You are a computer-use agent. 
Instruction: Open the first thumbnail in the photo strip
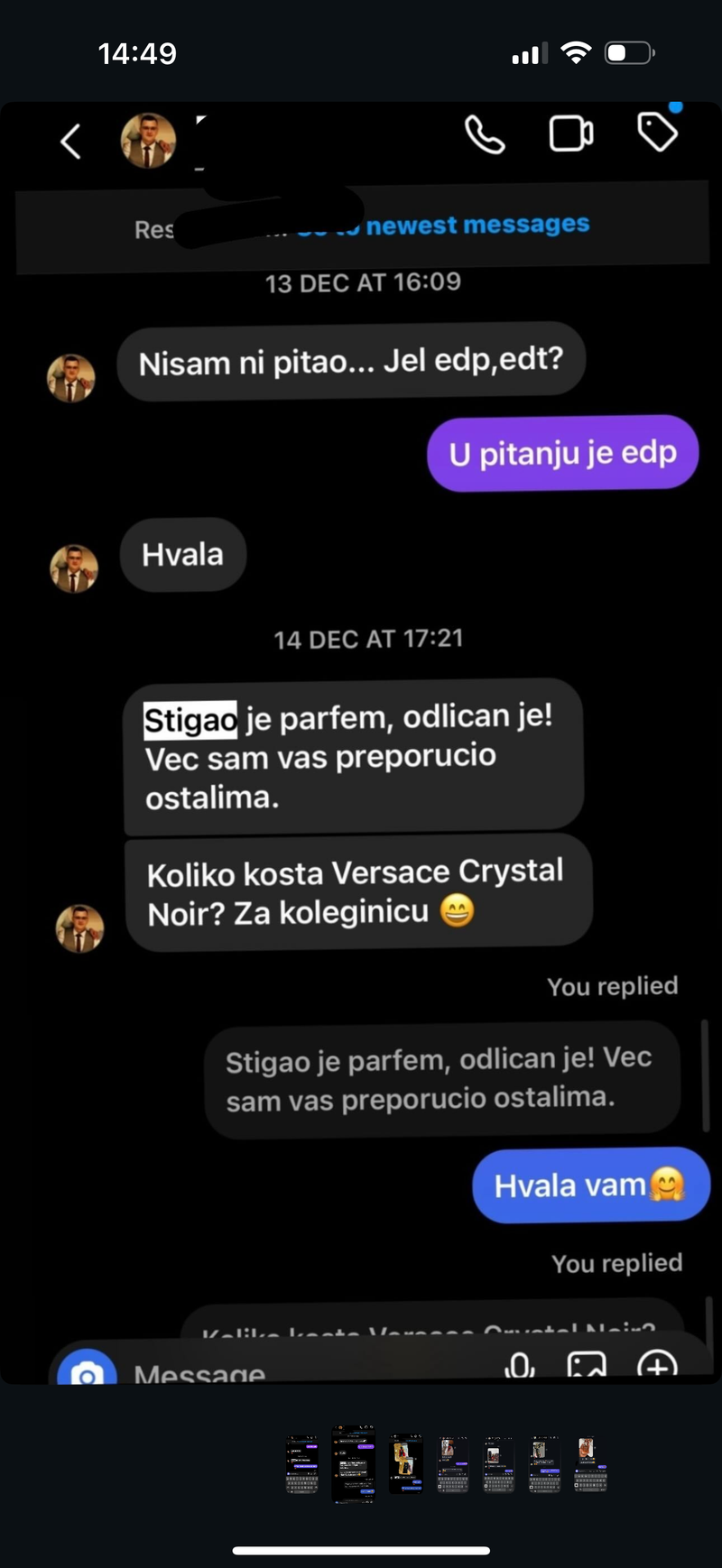click(302, 1464)
